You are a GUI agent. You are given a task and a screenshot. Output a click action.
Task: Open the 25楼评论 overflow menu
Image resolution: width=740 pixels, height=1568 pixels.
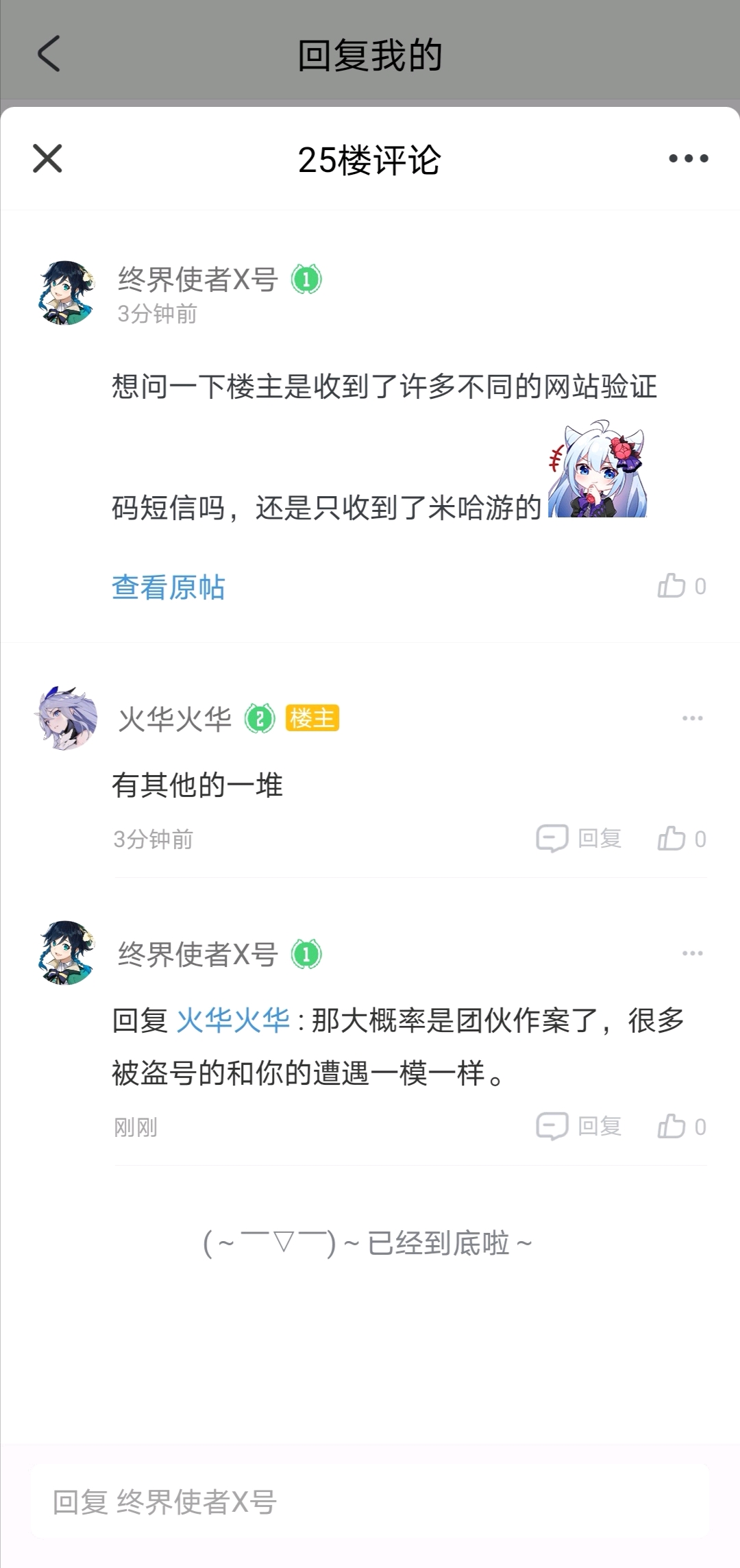point(688,159)
